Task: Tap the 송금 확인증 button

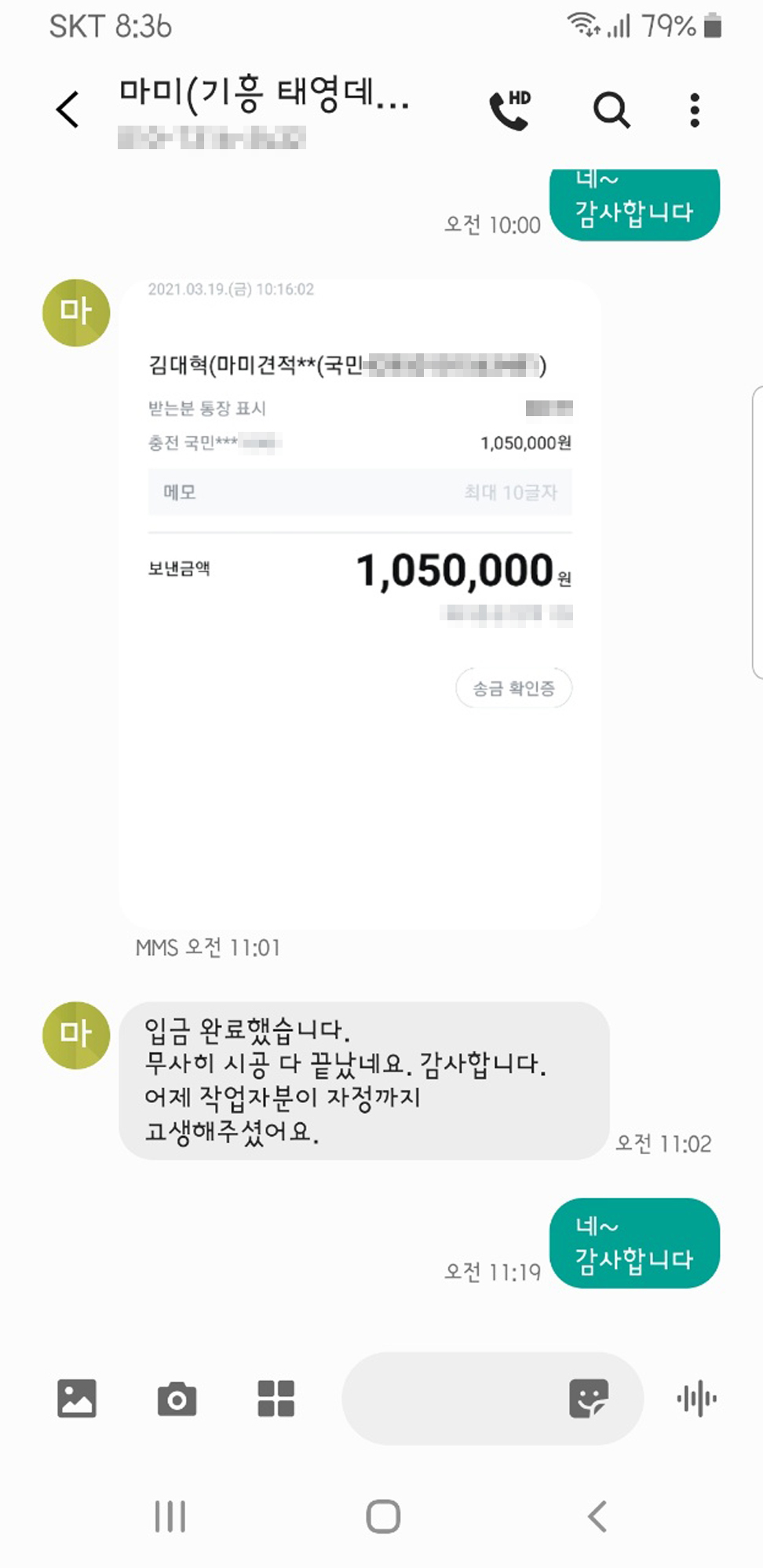Action: 513,688
